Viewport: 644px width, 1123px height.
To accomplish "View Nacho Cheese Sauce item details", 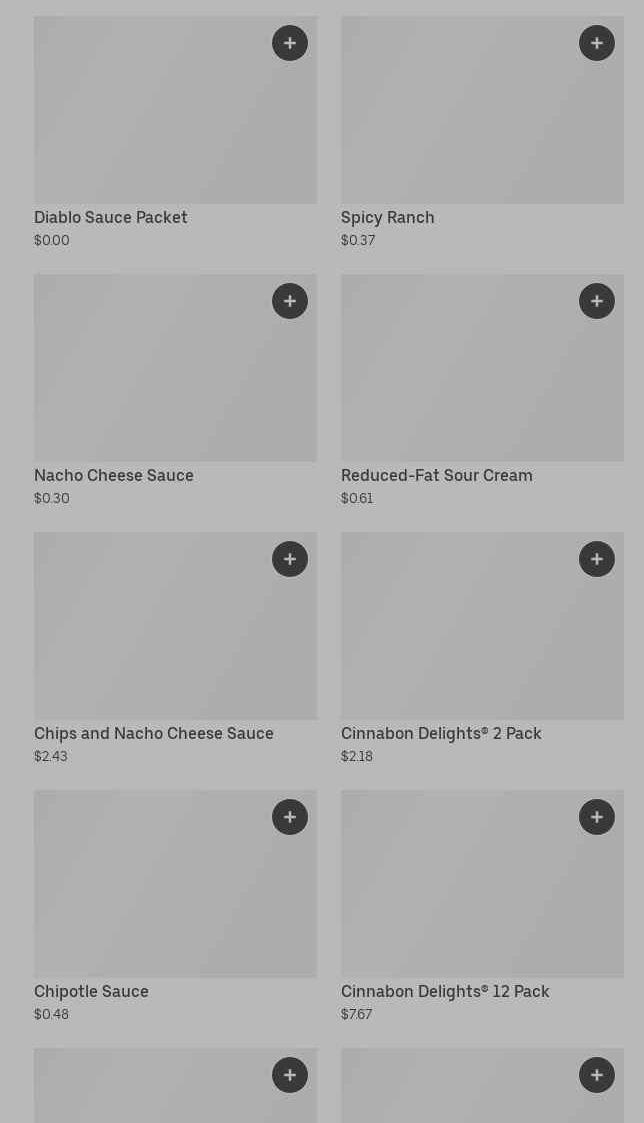I will 176,390.
